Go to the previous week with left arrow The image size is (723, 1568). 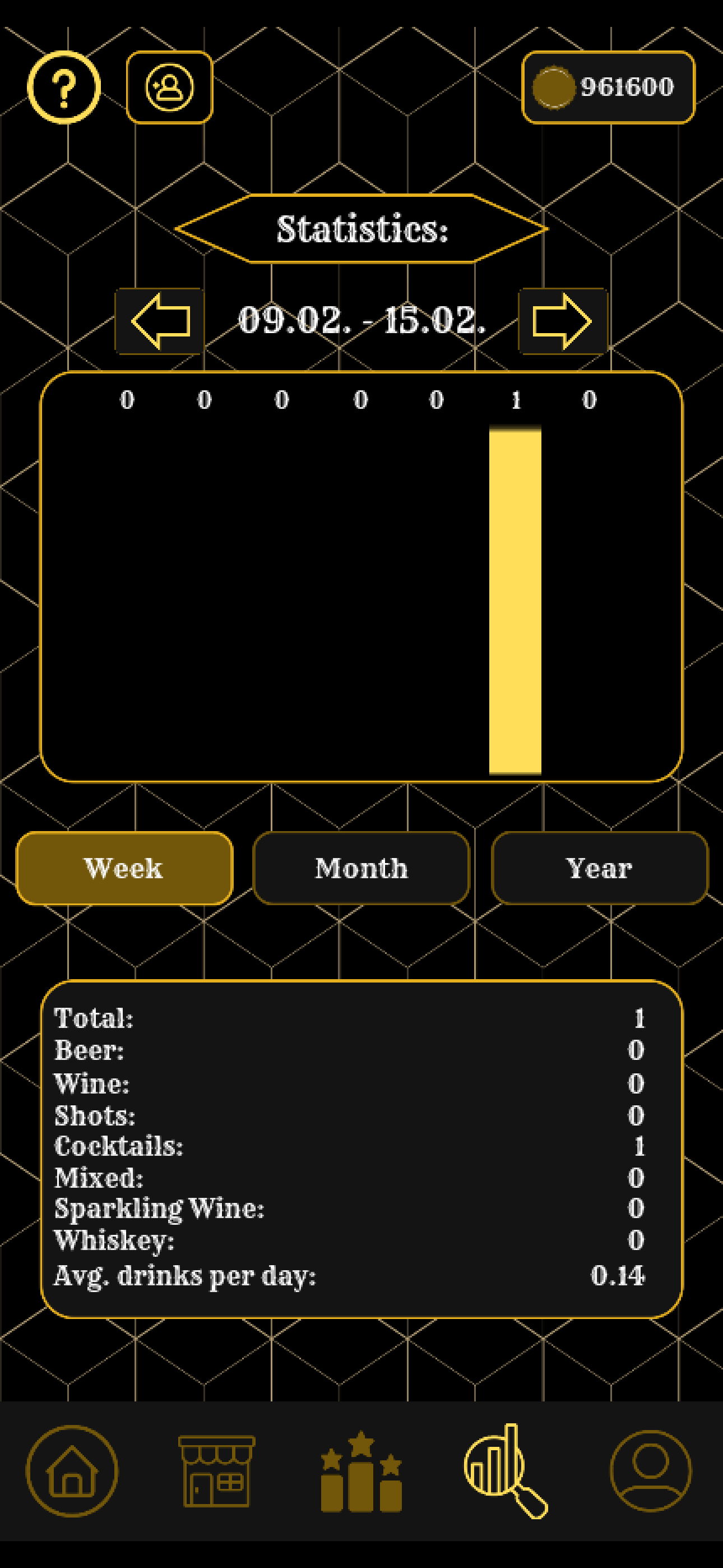160,321
